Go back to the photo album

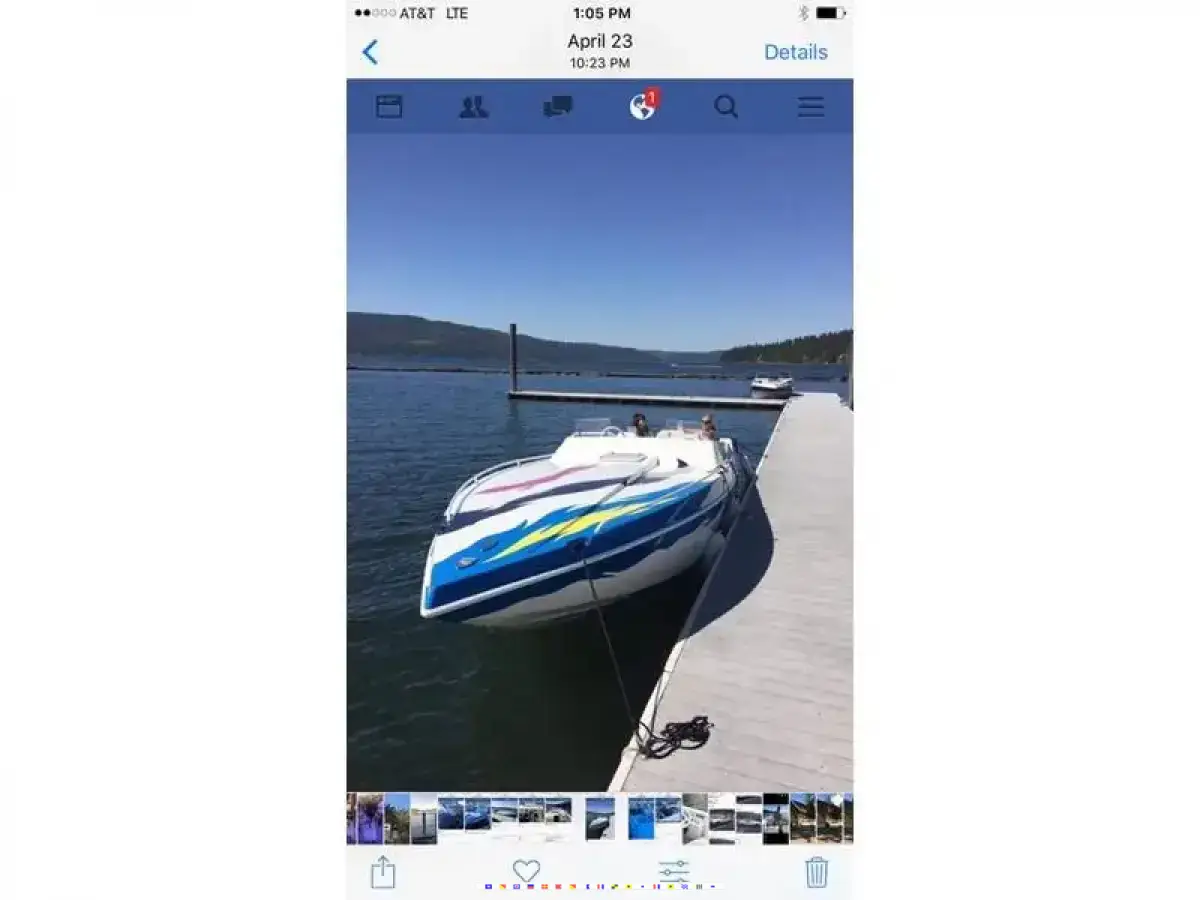370,52
